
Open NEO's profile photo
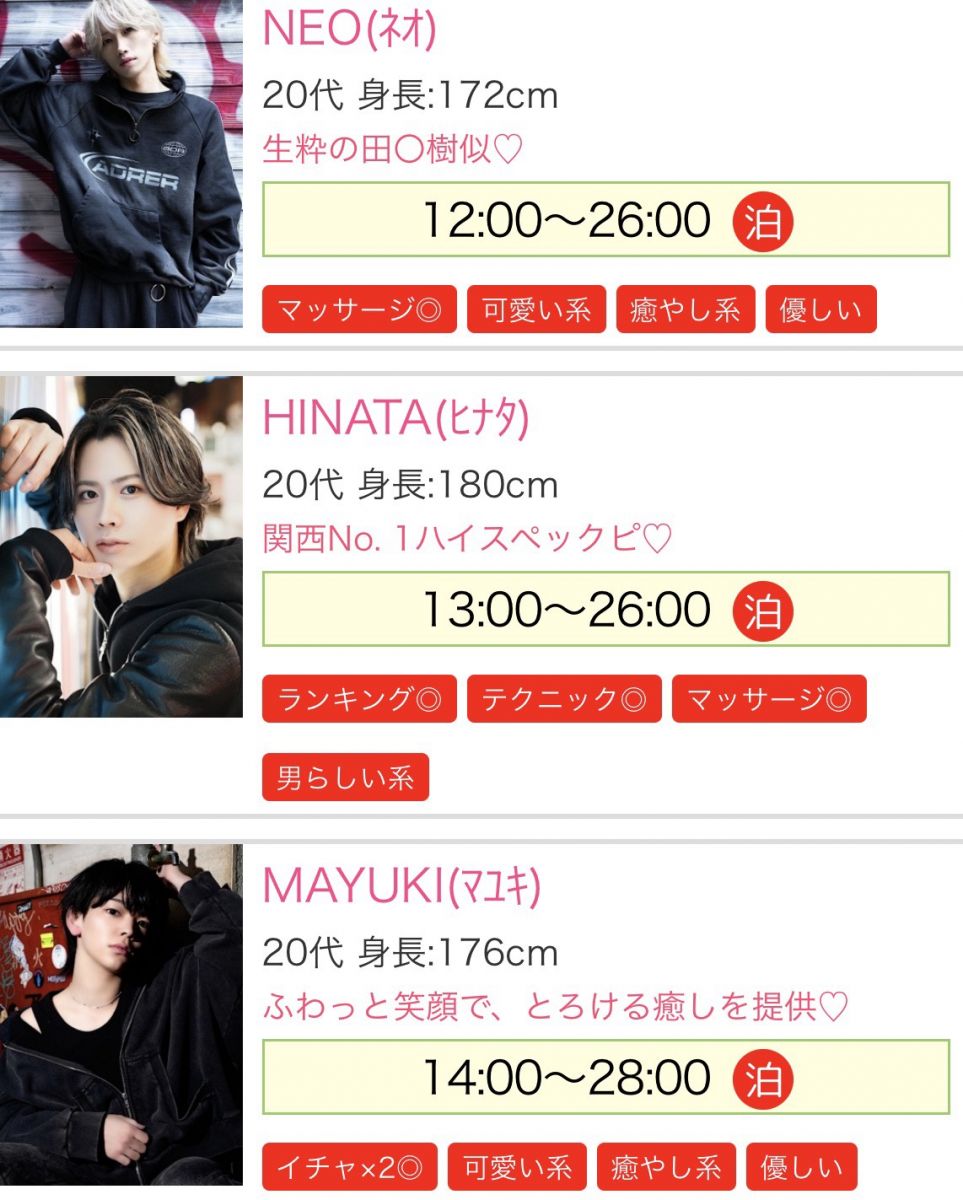click(121, 163)
